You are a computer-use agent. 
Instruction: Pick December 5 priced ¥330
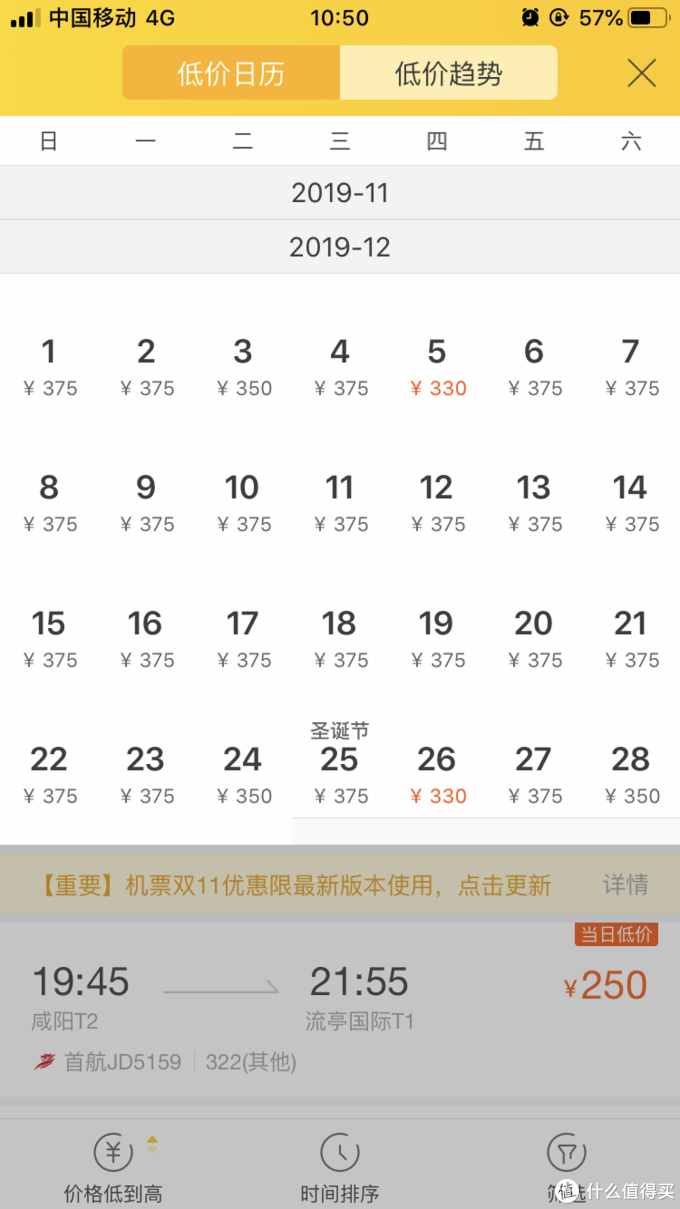point(437,368)
